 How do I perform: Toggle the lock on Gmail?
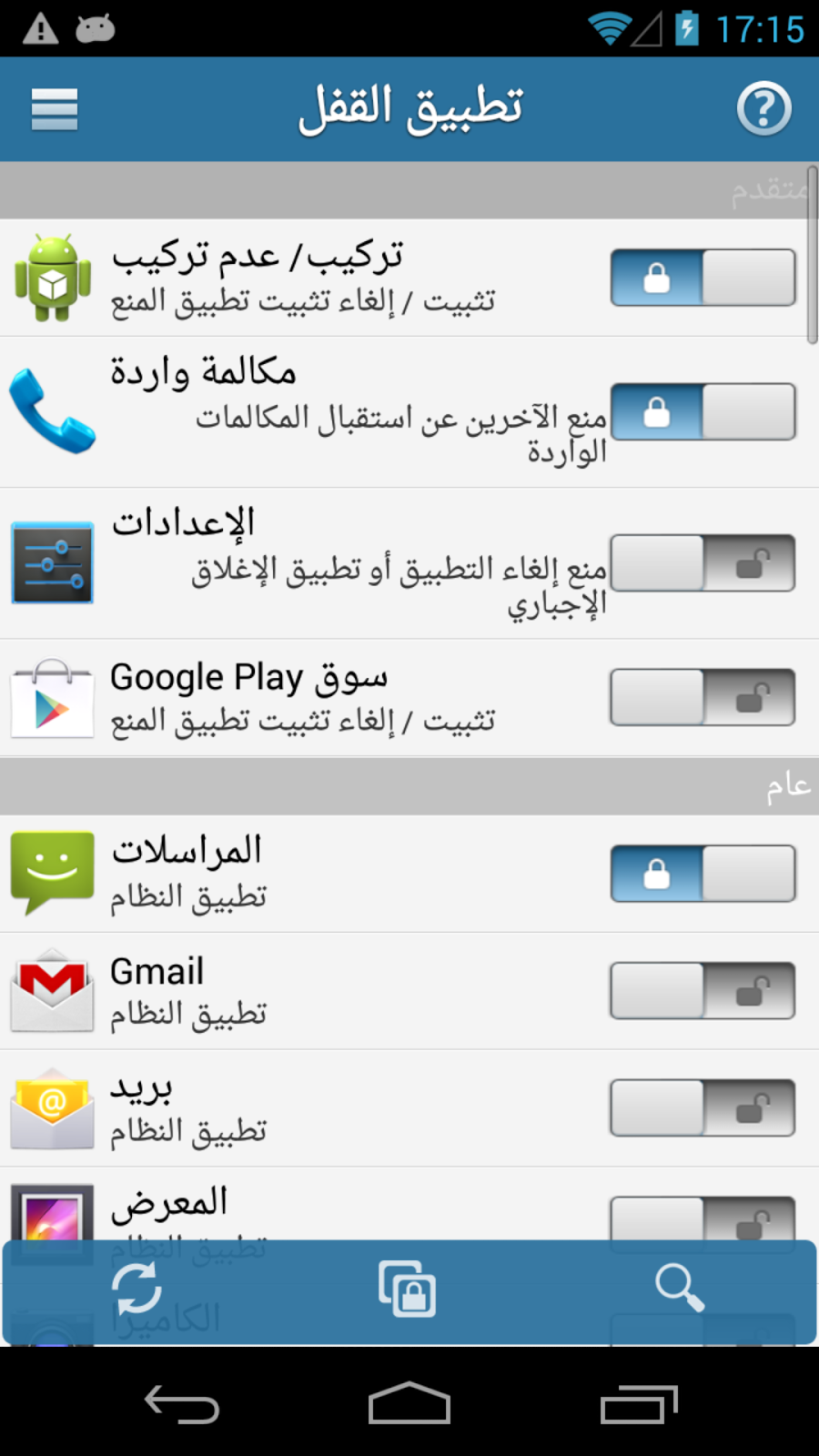point(703,990)
